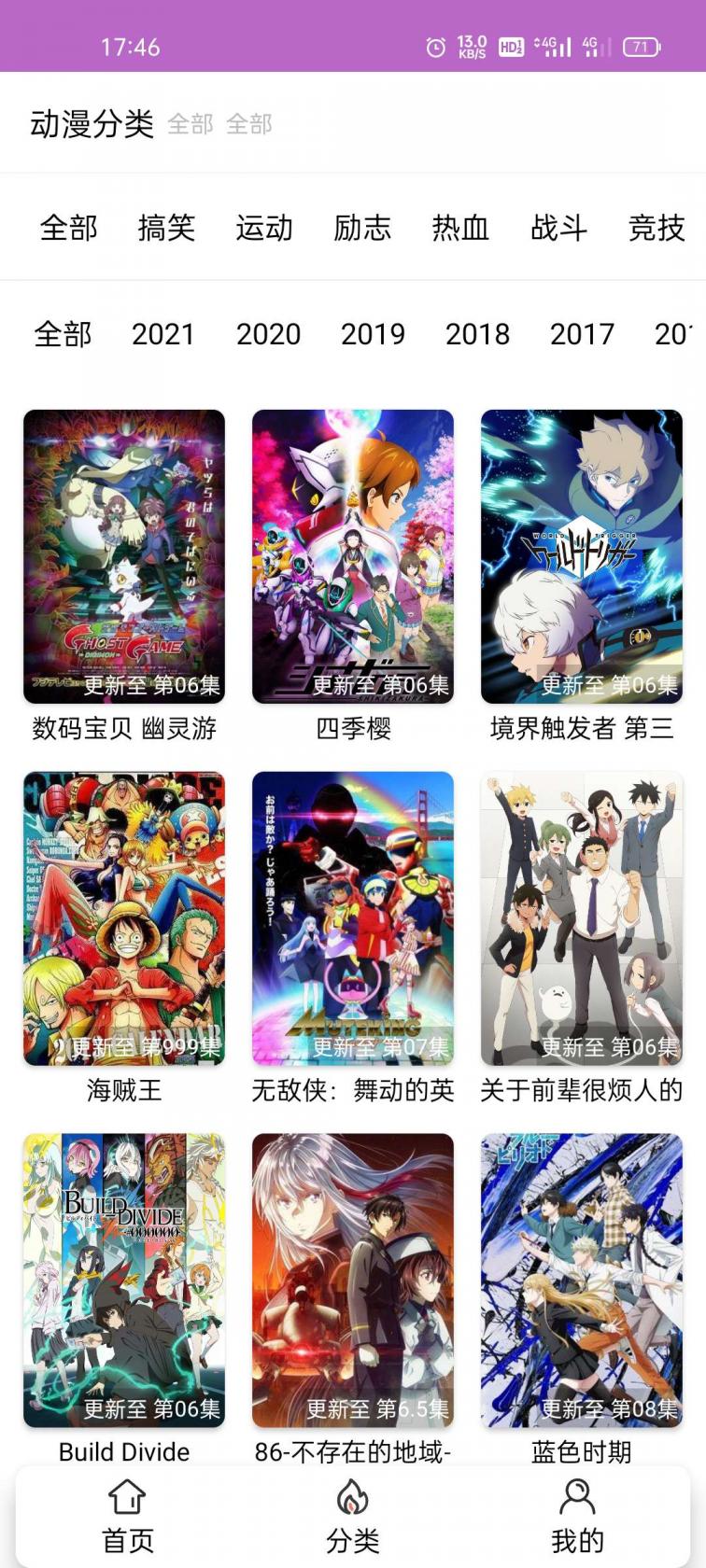Screen dimensions: 706x1568
Task: Filter anime by year 2021
Action: click(x=164, y=334)
